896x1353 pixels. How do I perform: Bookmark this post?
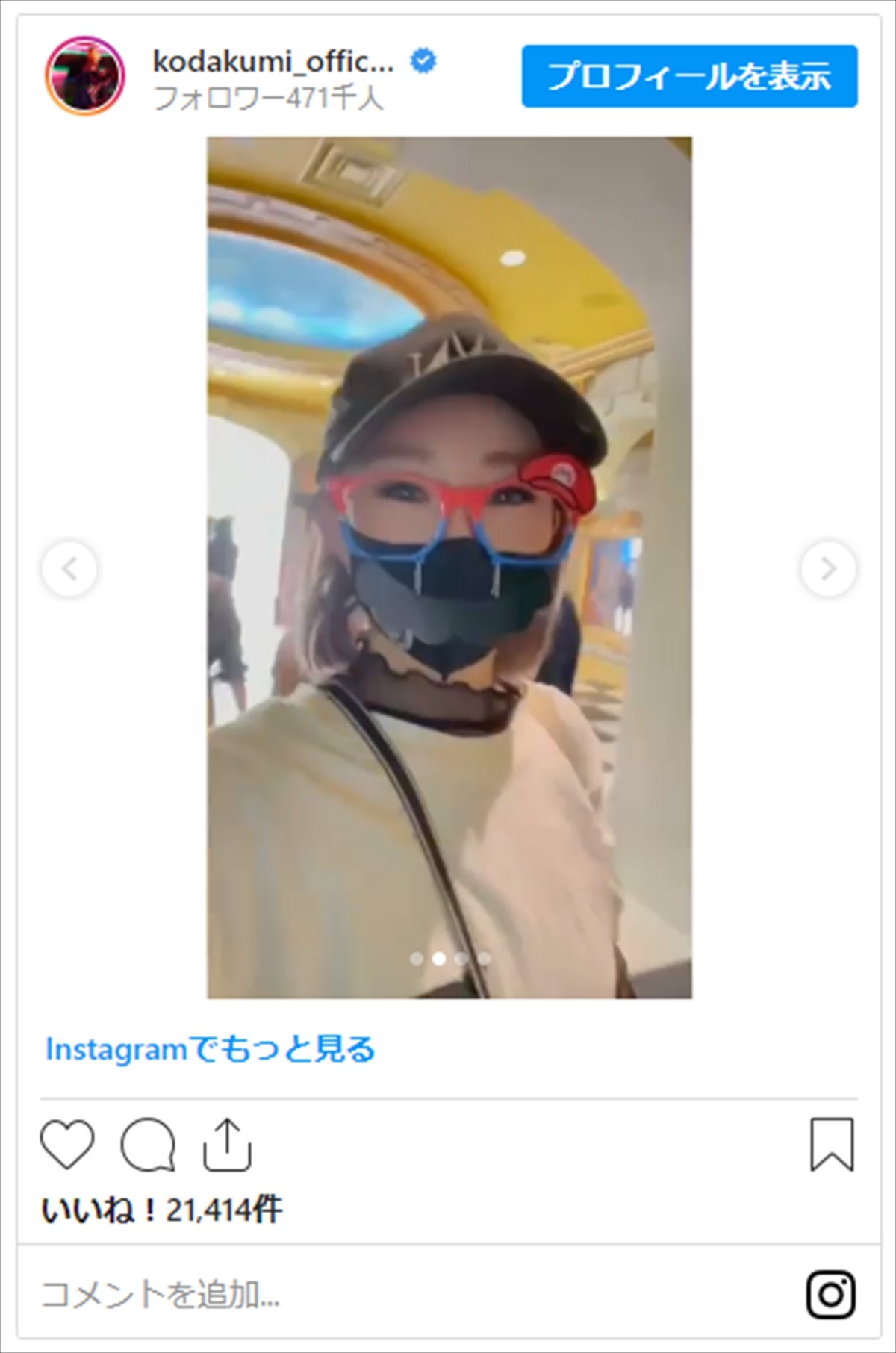(832, 1145)
